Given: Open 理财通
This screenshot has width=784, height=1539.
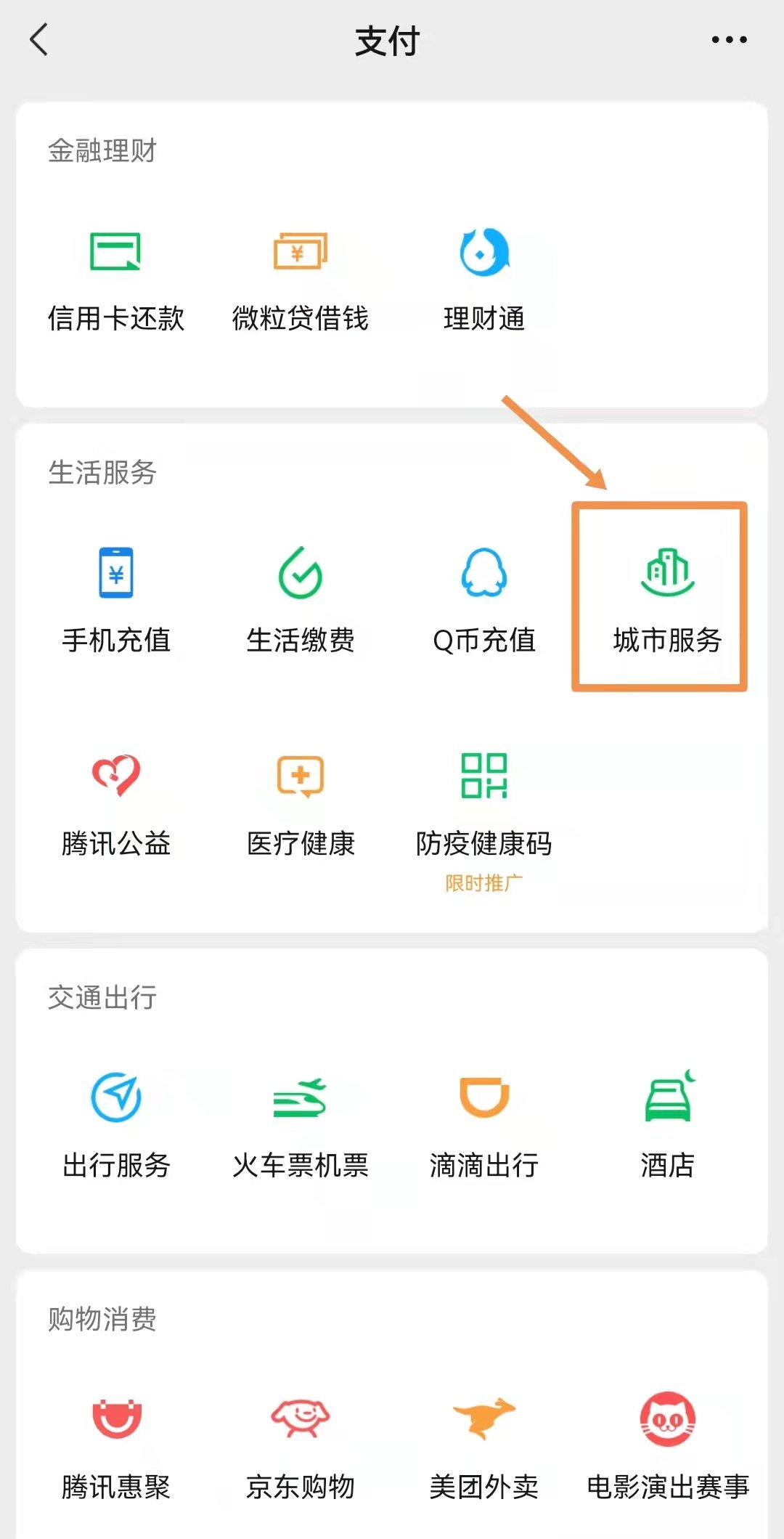Looking at the screenshot, I should click(x=484, y=280).
